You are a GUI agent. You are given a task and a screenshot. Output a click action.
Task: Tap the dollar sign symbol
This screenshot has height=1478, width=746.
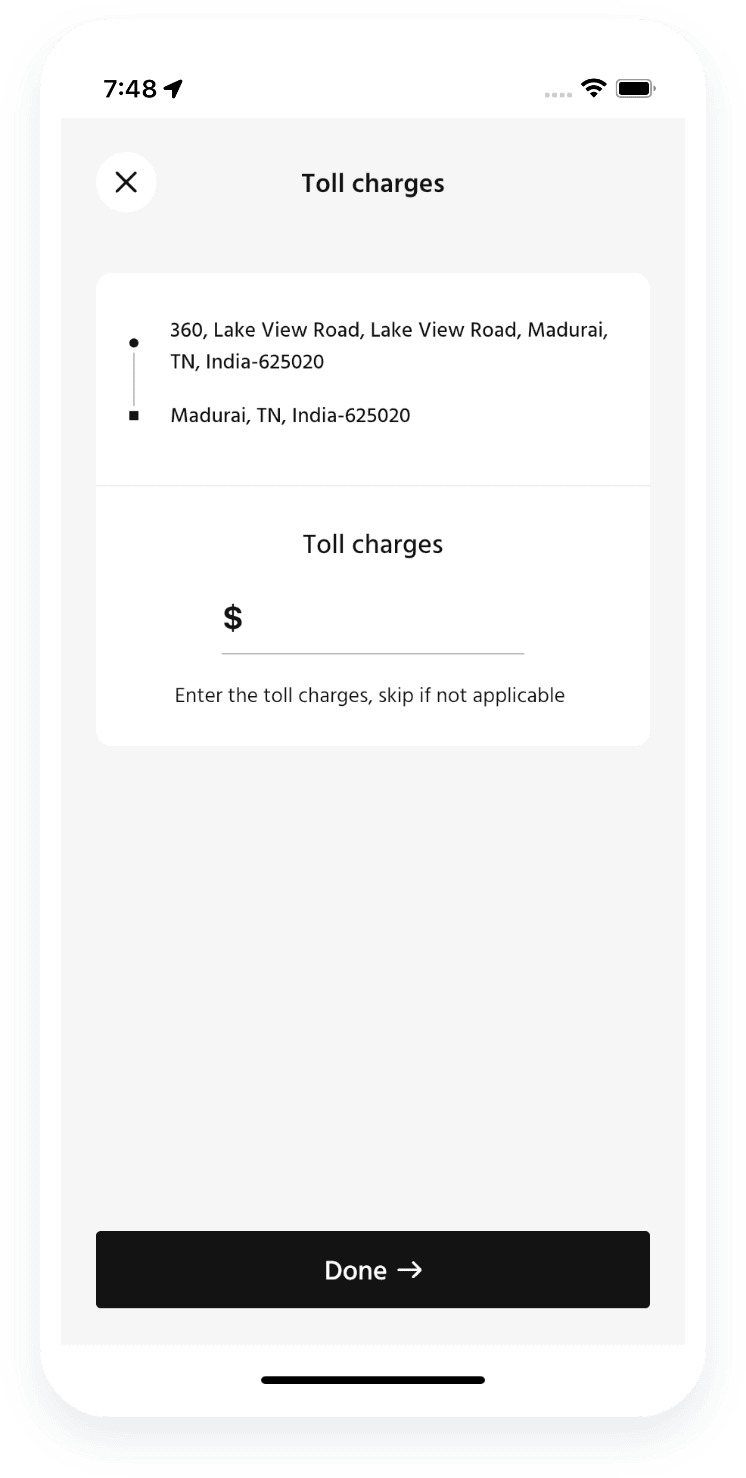point(233,617)
